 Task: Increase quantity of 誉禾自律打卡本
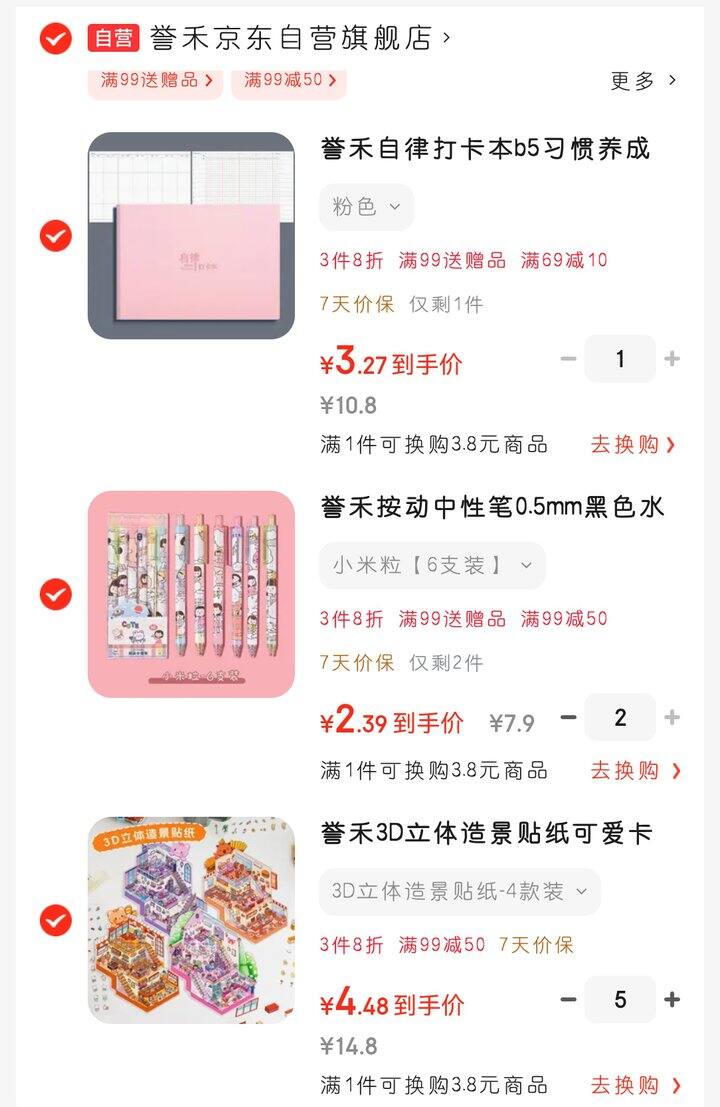[x=672, y=359]
